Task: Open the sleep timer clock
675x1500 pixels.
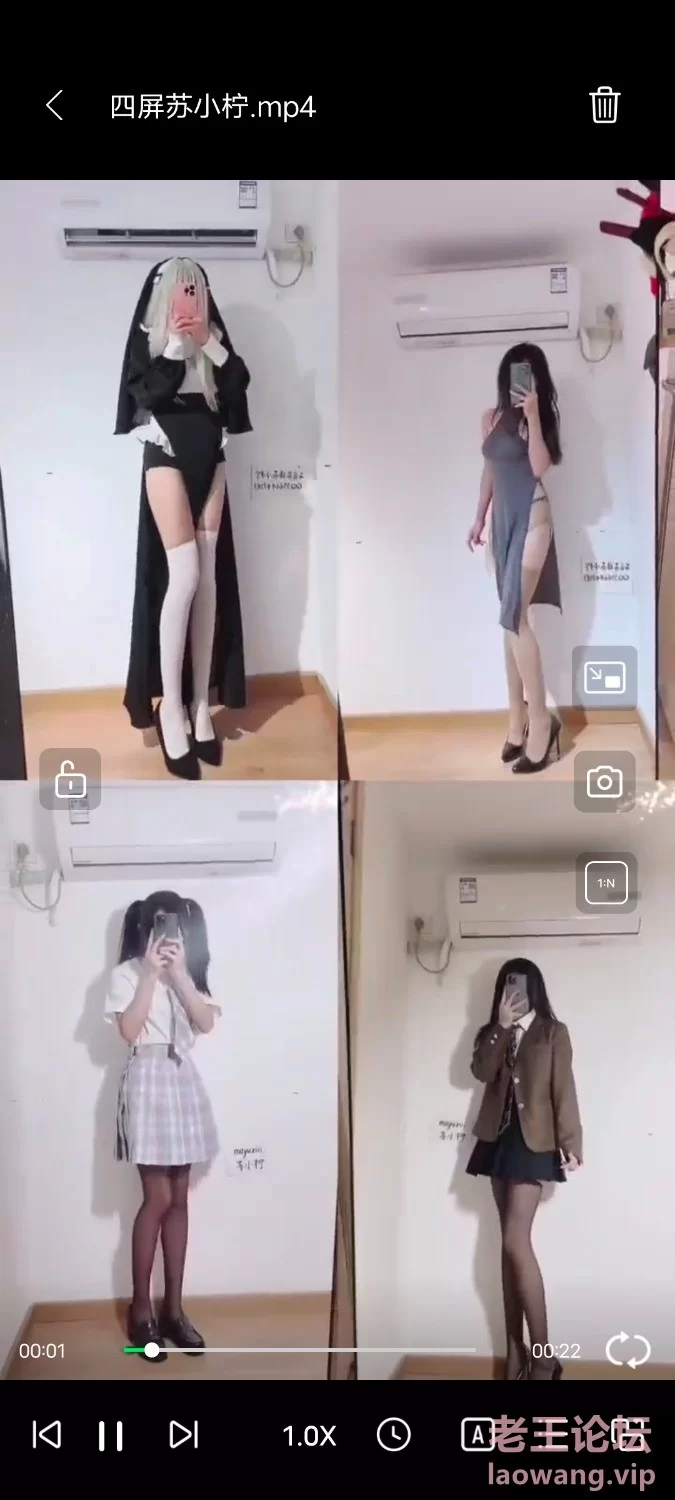Action: coord(393,1435)
